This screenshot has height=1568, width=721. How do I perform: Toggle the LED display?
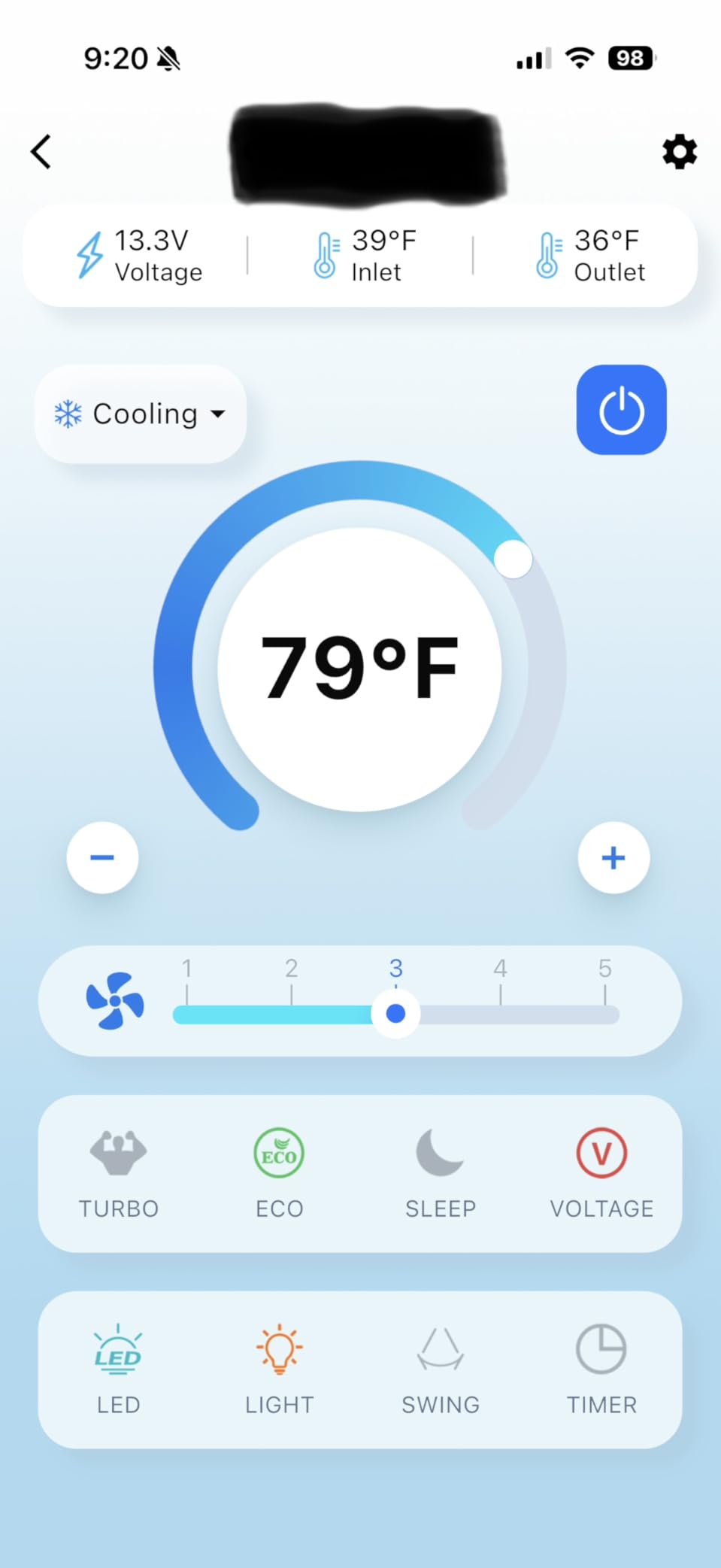click(118, 1370)
